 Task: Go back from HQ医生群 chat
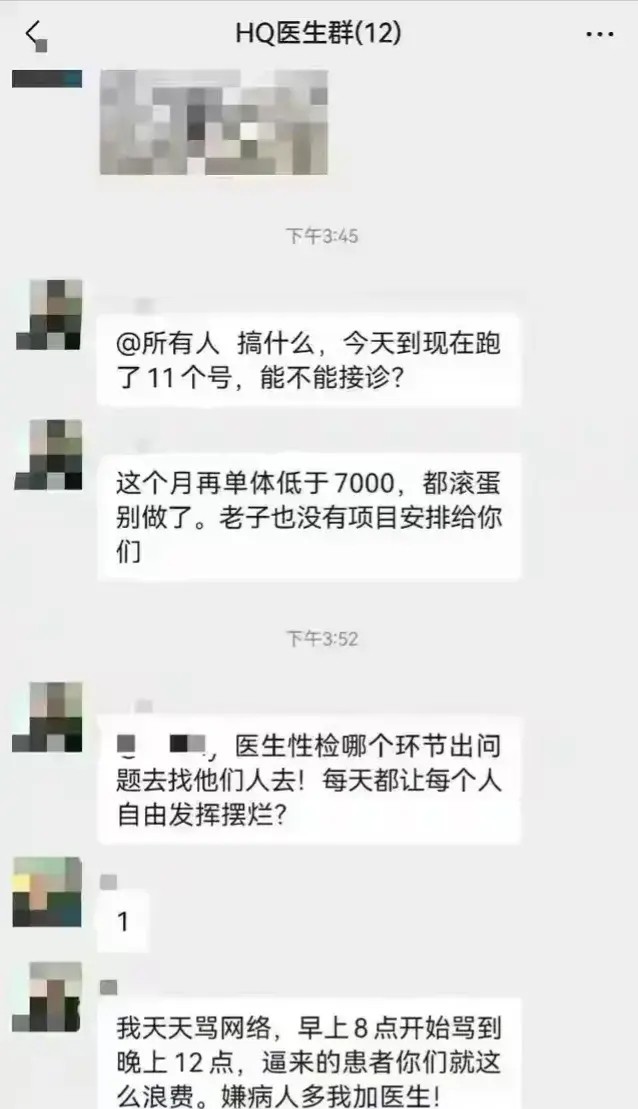[36, 34]
